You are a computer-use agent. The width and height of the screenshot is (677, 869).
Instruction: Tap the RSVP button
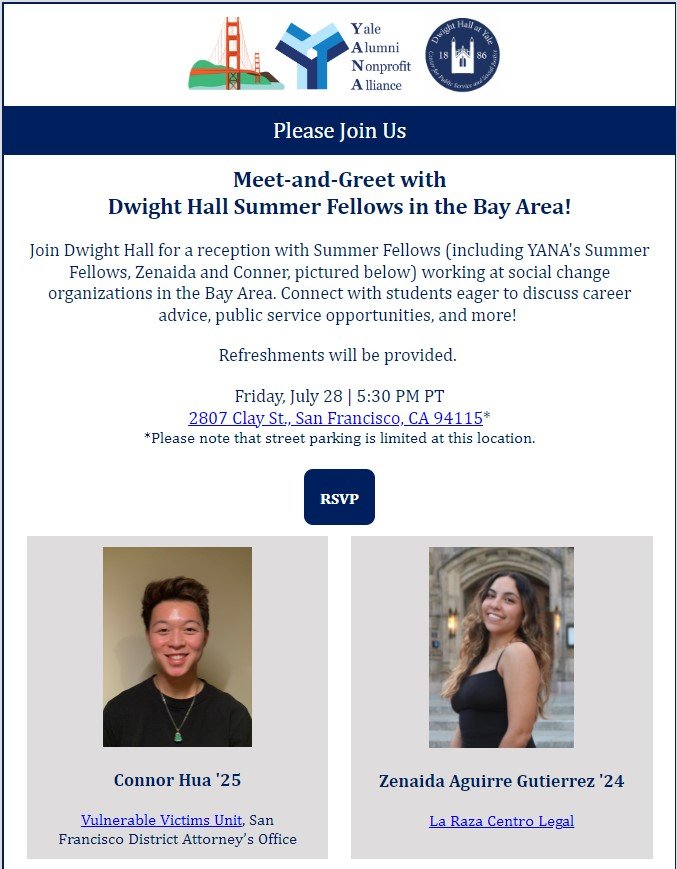tap(339, 497)
